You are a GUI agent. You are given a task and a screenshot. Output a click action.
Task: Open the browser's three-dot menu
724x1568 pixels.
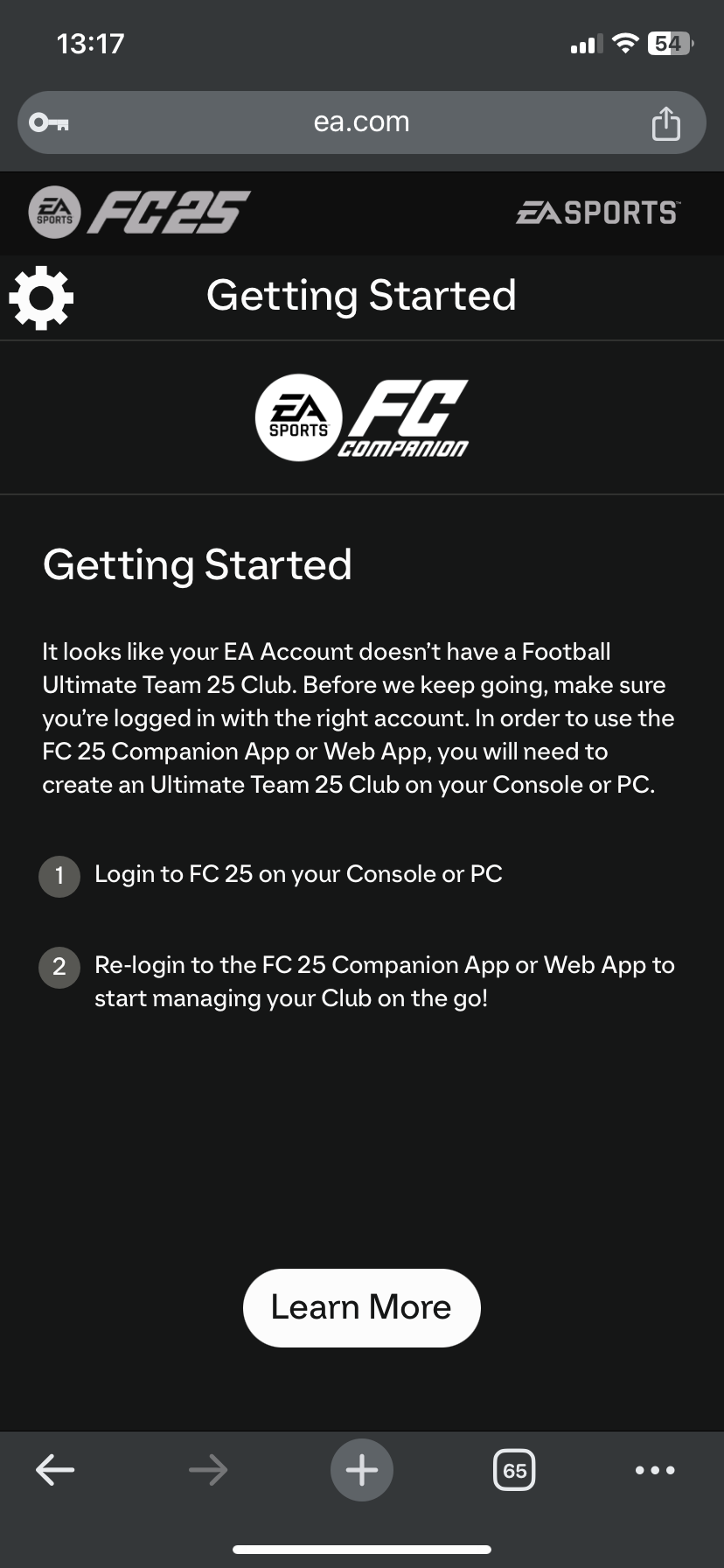(x=655, y=1470)
